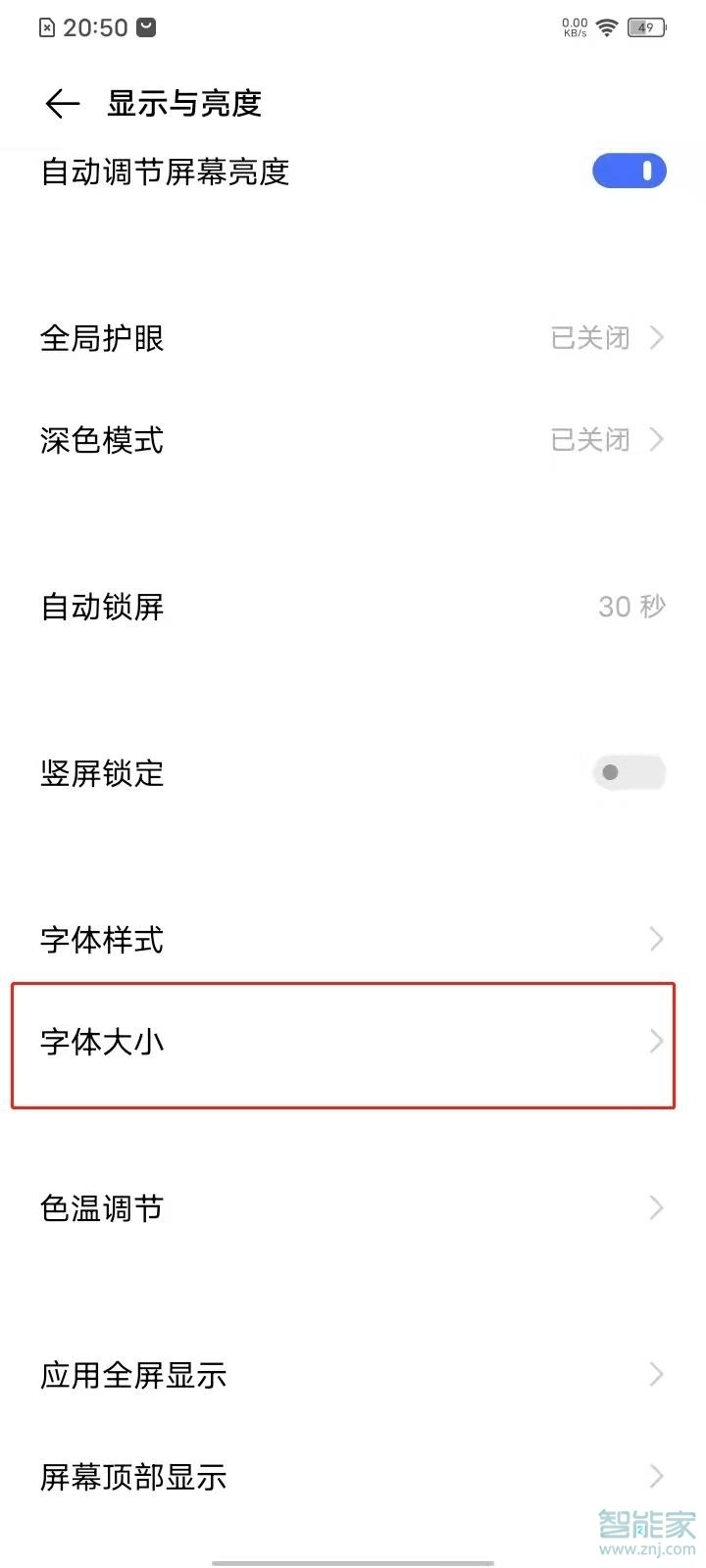Open 色温调节 color temperature settings
The image size is (706, 1568).
click(353, 1207)
